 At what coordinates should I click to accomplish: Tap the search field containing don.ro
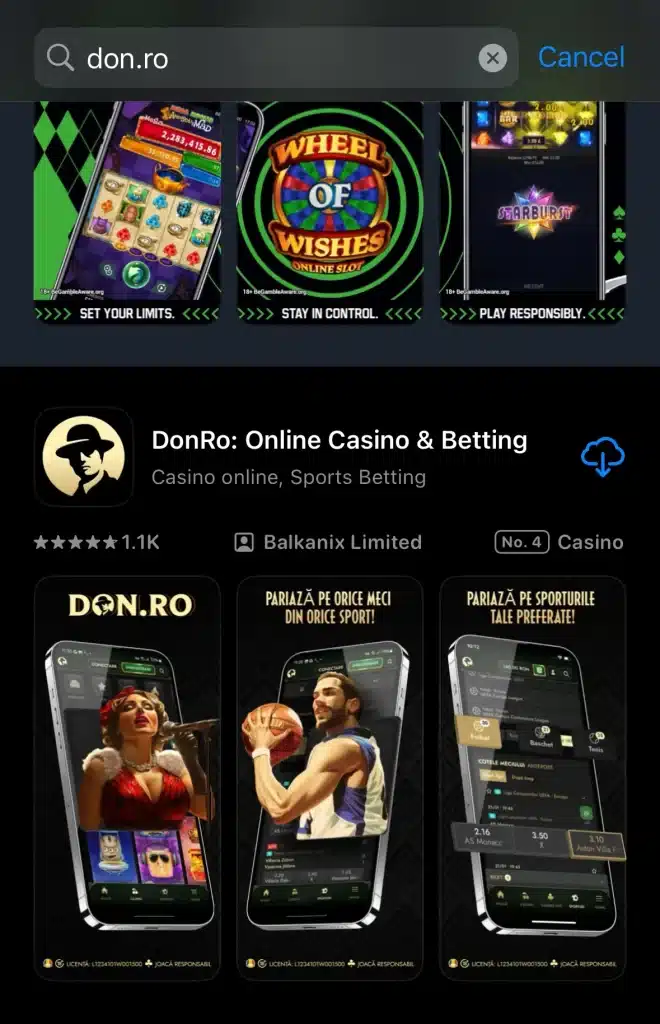click(x=270, y=58)
